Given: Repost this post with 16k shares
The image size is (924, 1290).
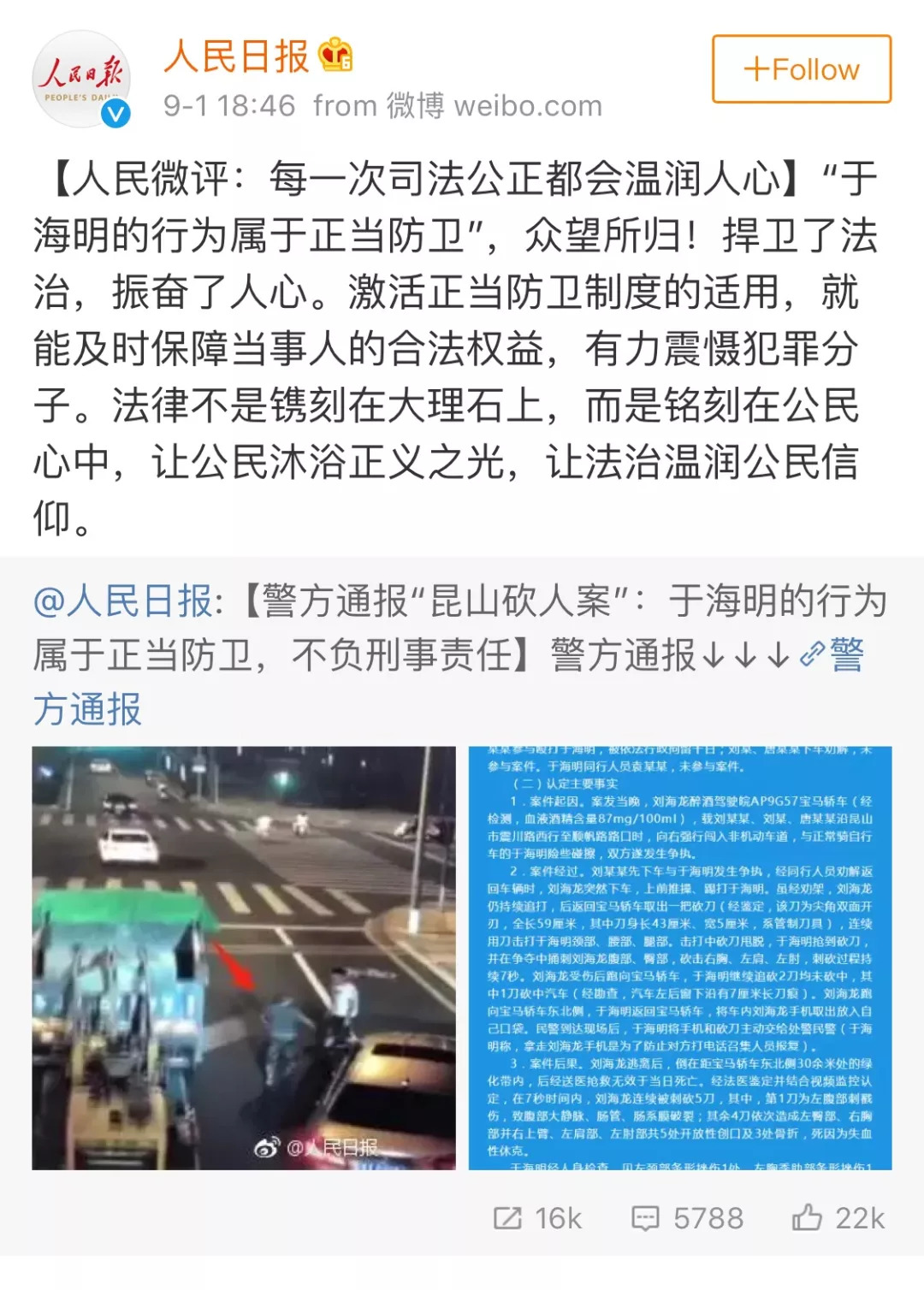Looking at the screenshot, I should 537,1217.
